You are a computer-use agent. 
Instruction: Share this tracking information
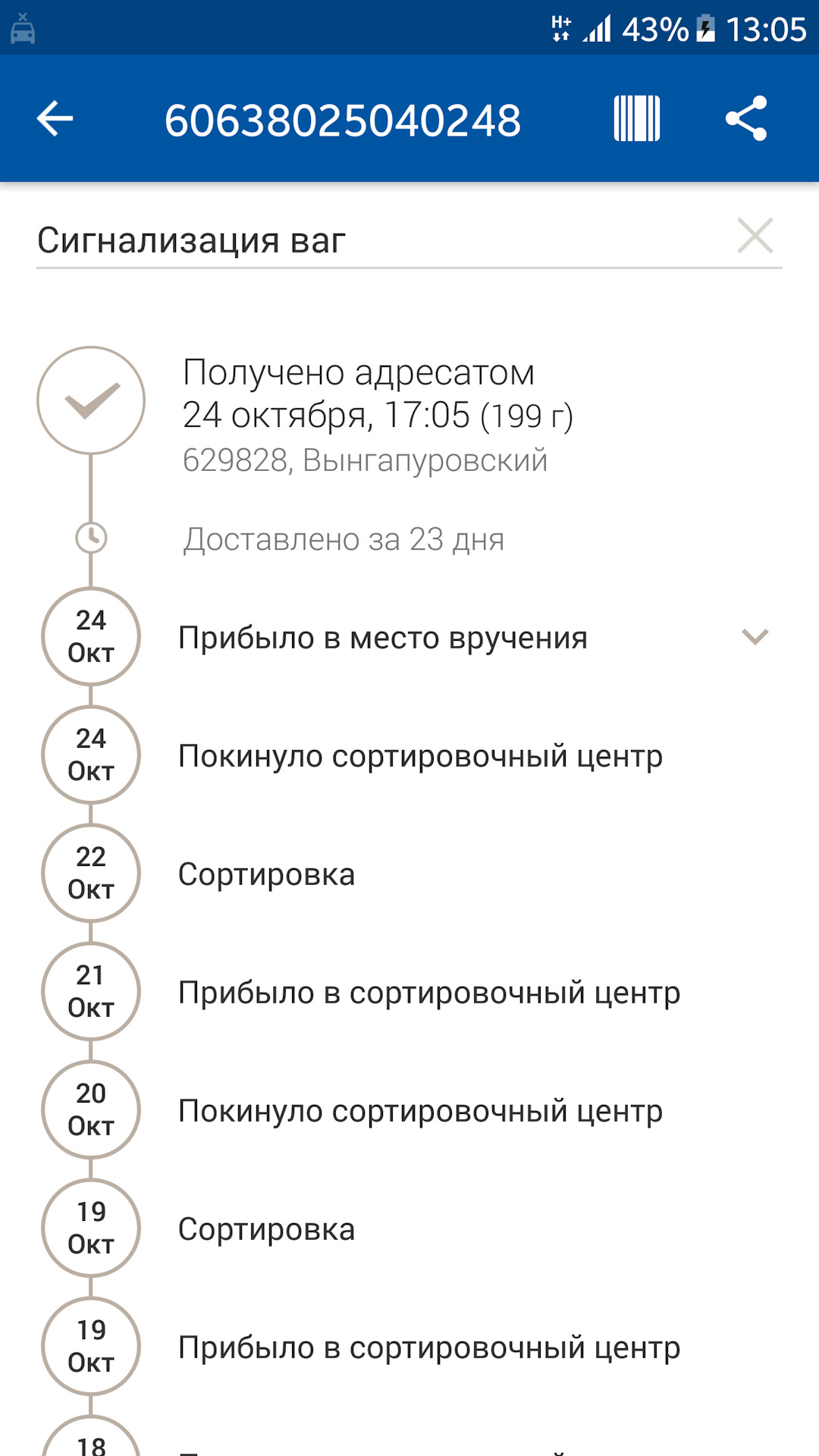(x=746, y=119)
